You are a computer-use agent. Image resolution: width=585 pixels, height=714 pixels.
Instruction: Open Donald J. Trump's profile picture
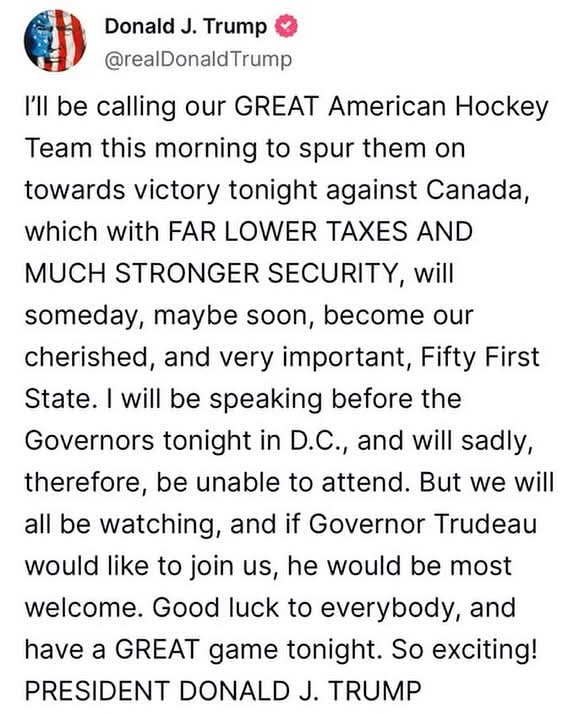[55, 41]
